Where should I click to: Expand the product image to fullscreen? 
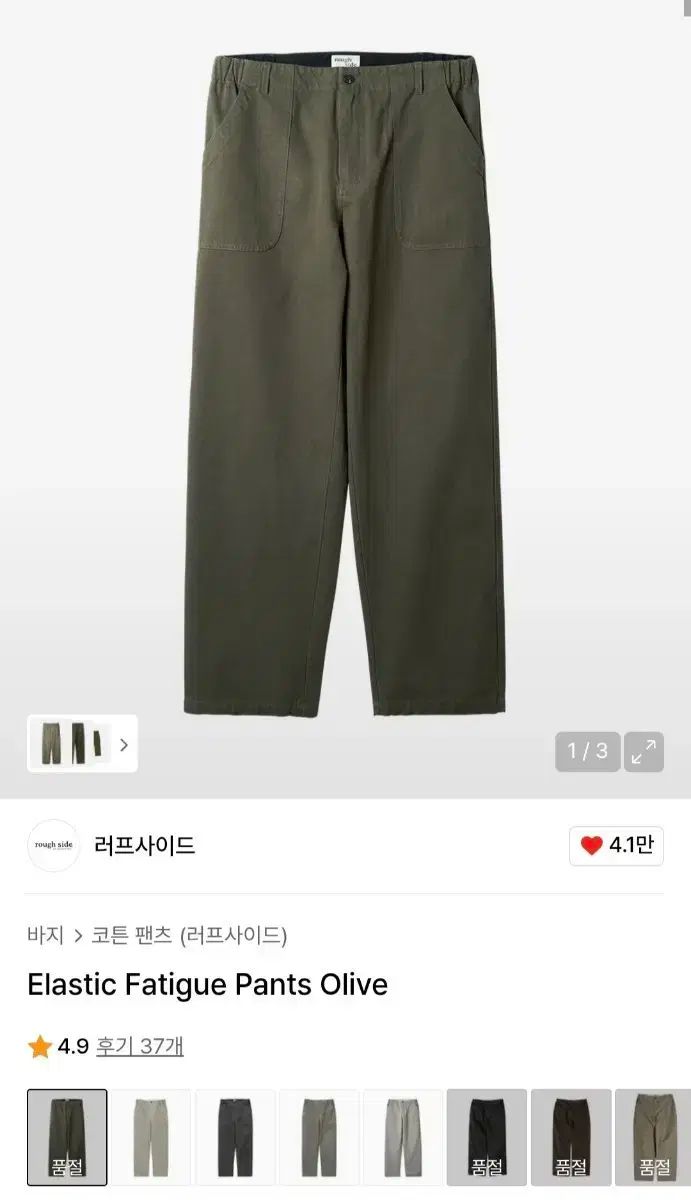coord(644,752)
